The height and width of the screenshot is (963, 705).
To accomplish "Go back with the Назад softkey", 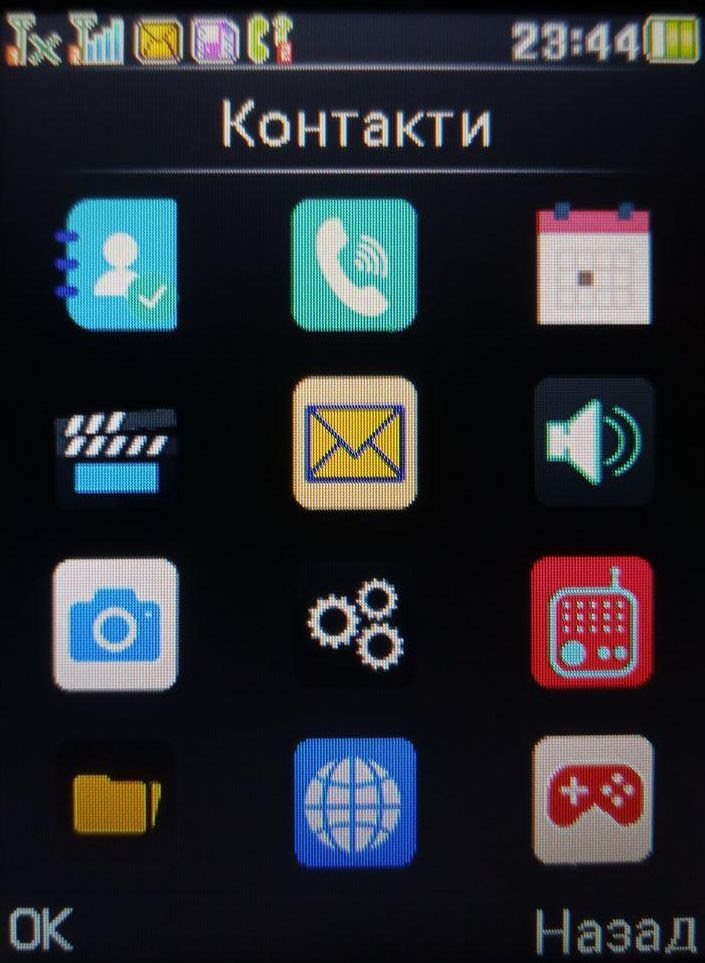I will coord(615,931).
